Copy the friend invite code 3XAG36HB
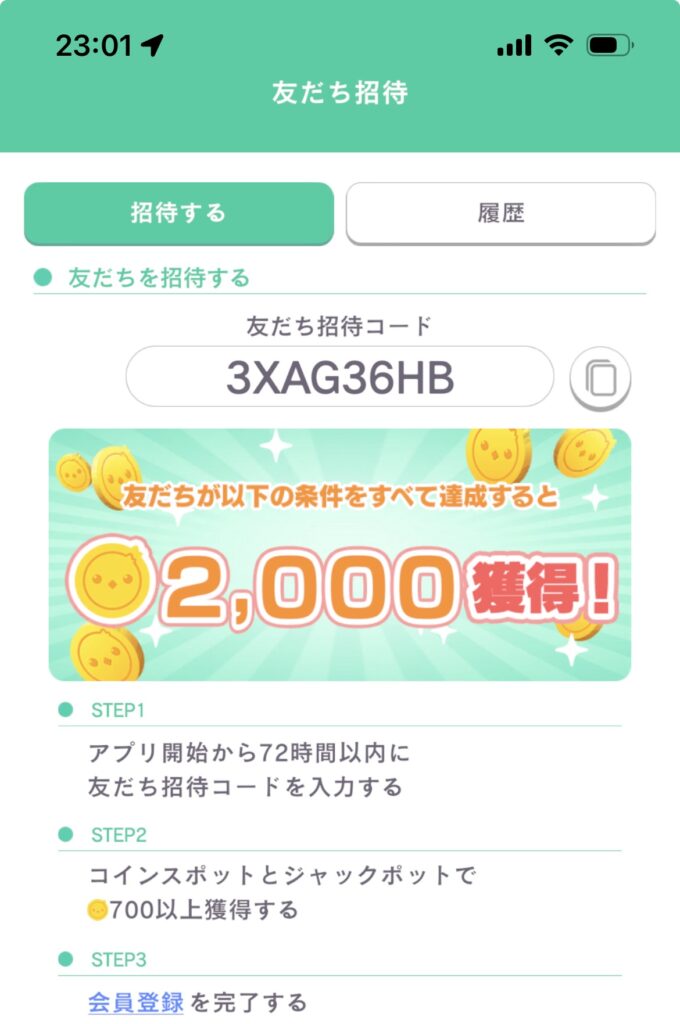The height and width of the screenshot is (1024, 680). (600, 378)
